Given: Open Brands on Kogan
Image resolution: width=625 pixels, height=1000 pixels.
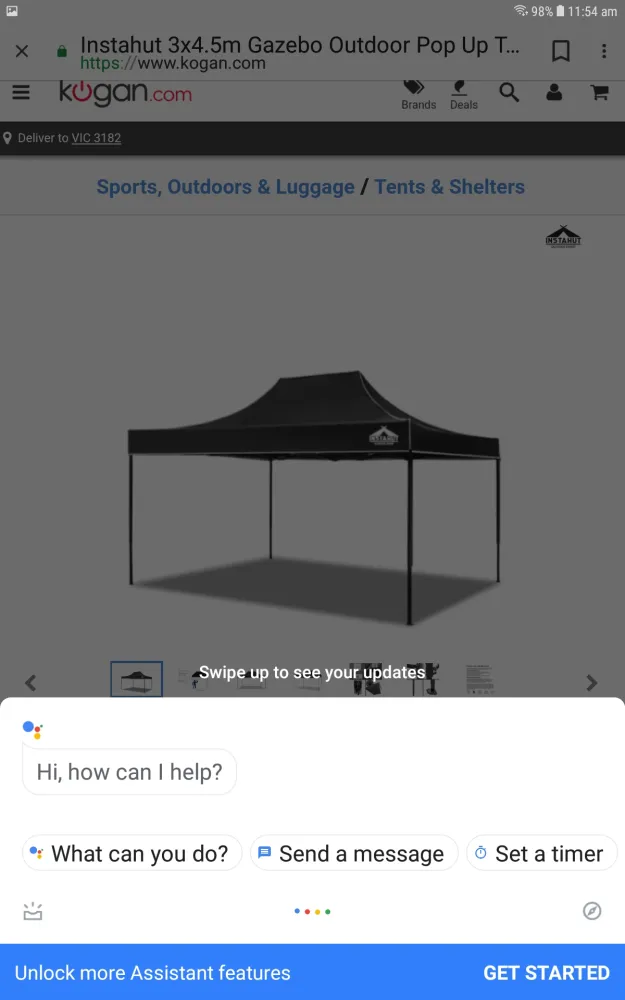Looking at the screenshot, I should point(418,94).
